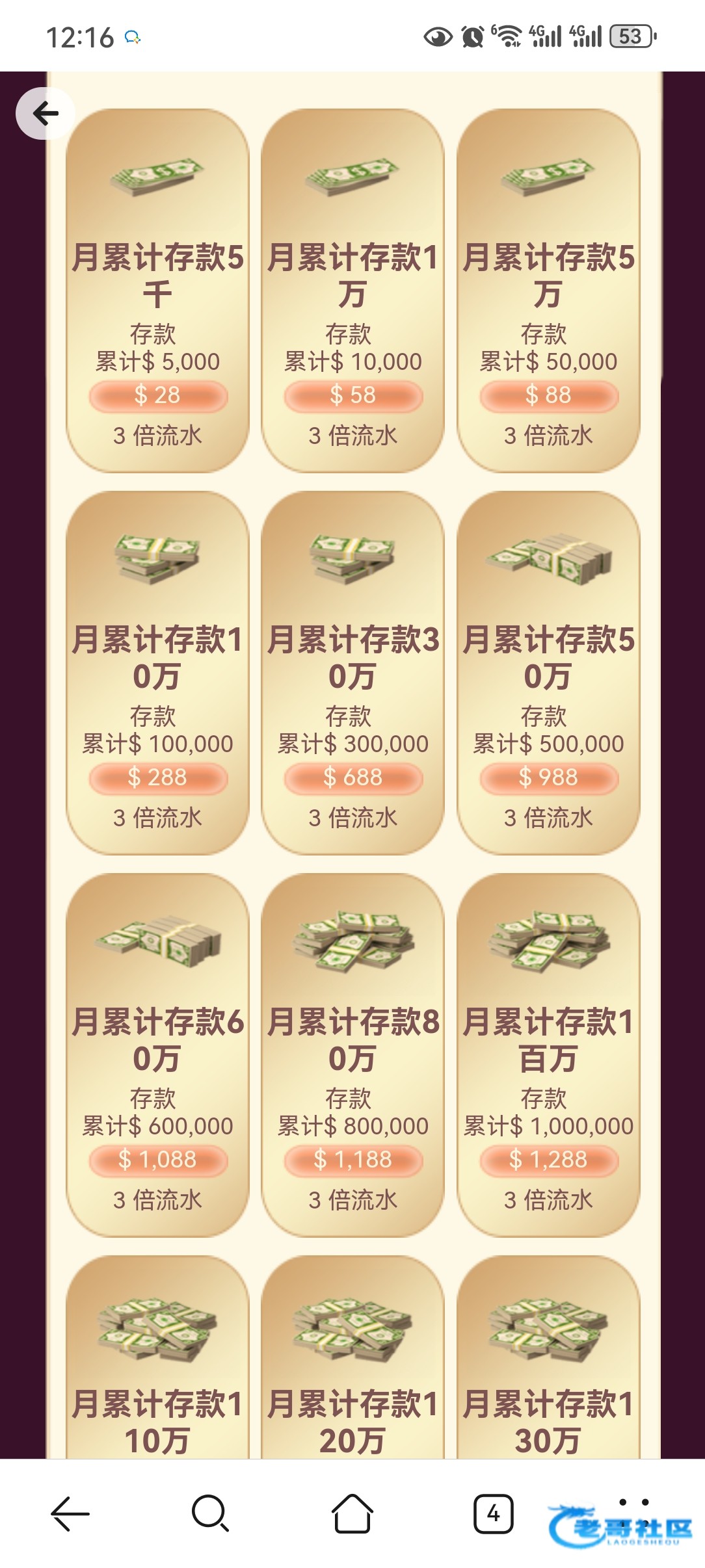
Task: Open the 月累计存款1百万 card
Action: (548, 1054)
